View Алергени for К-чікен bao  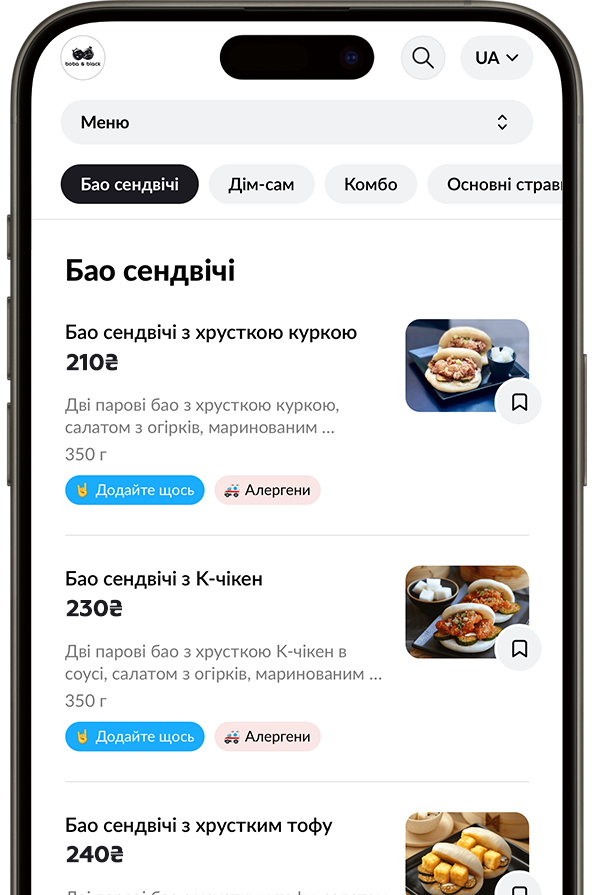coord(267,737)
